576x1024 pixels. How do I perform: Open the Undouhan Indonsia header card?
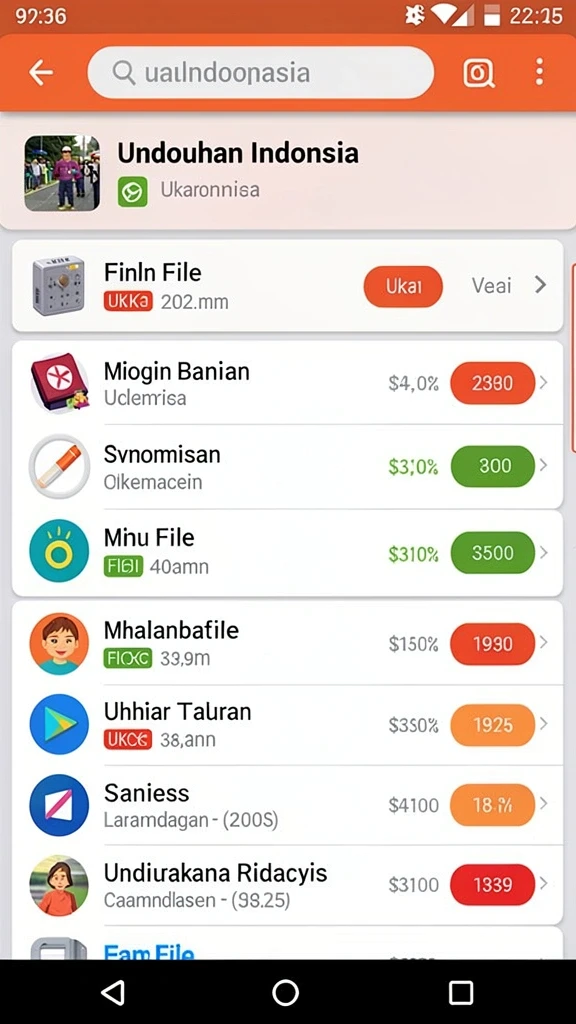coord(288,172)
